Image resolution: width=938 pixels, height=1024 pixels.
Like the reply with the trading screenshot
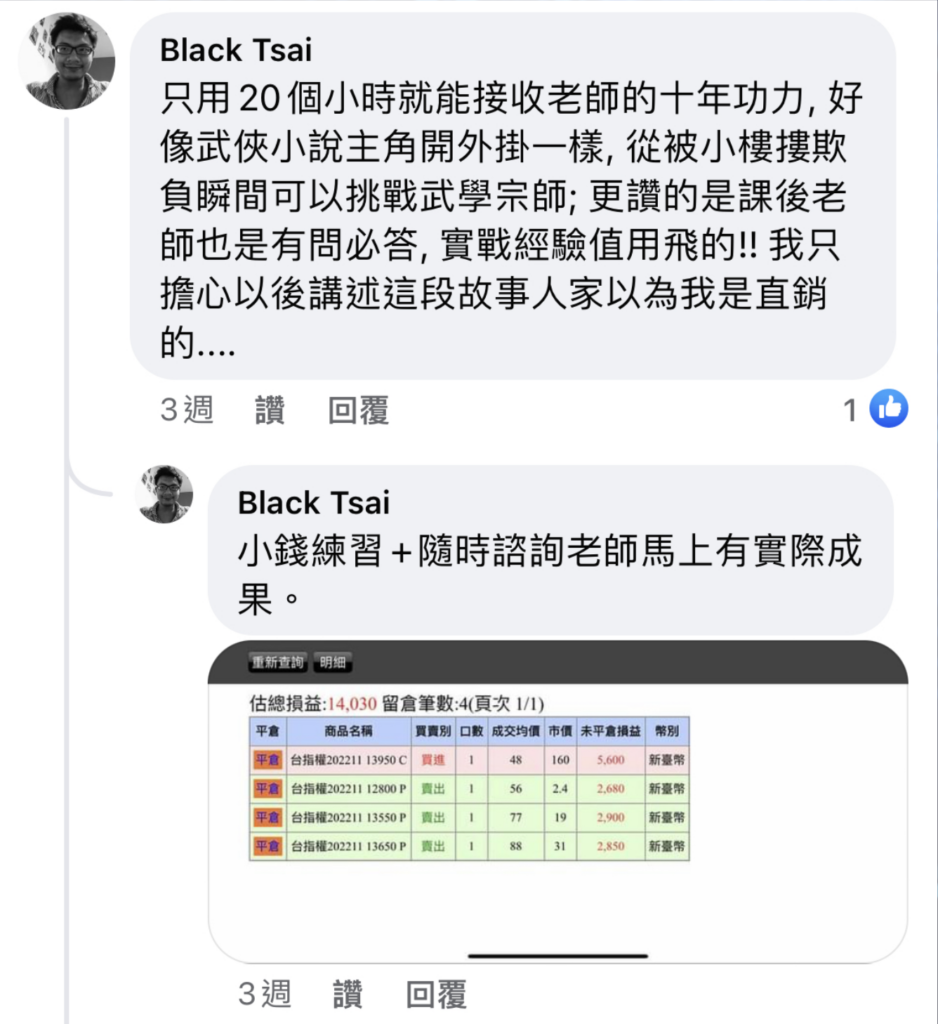(347, 994)
